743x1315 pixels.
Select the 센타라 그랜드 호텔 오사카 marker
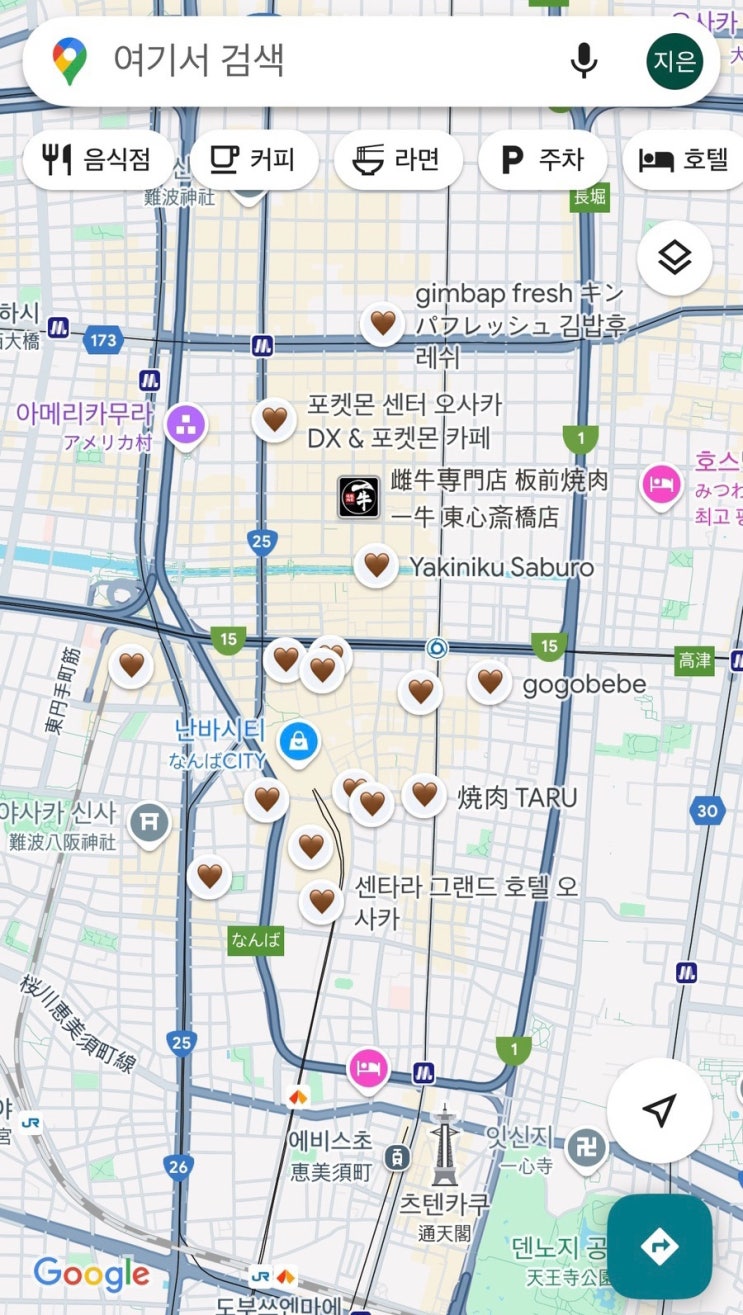pos(321,902)
